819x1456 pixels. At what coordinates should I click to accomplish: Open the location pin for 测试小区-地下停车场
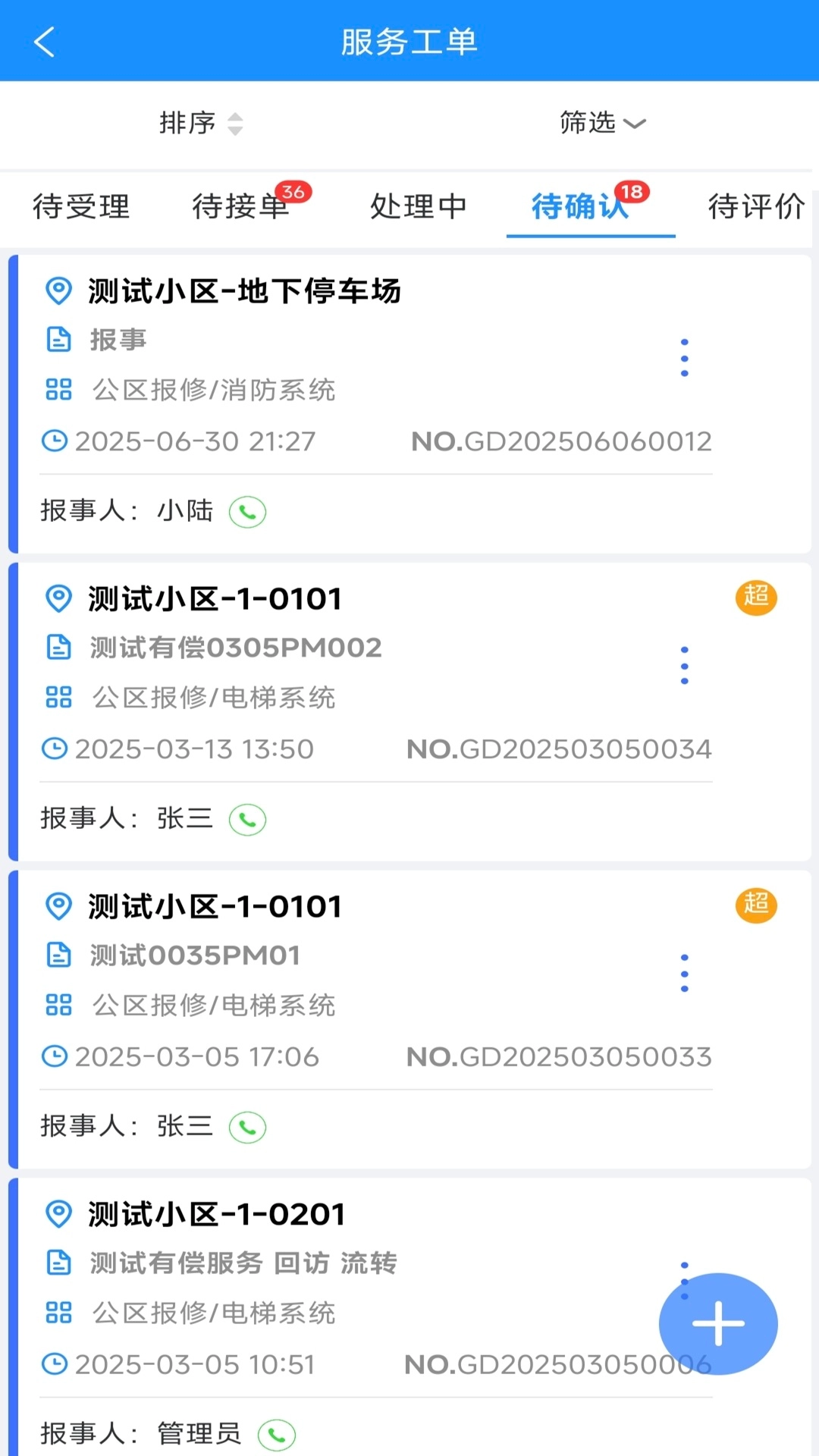(x=58, y=290)
